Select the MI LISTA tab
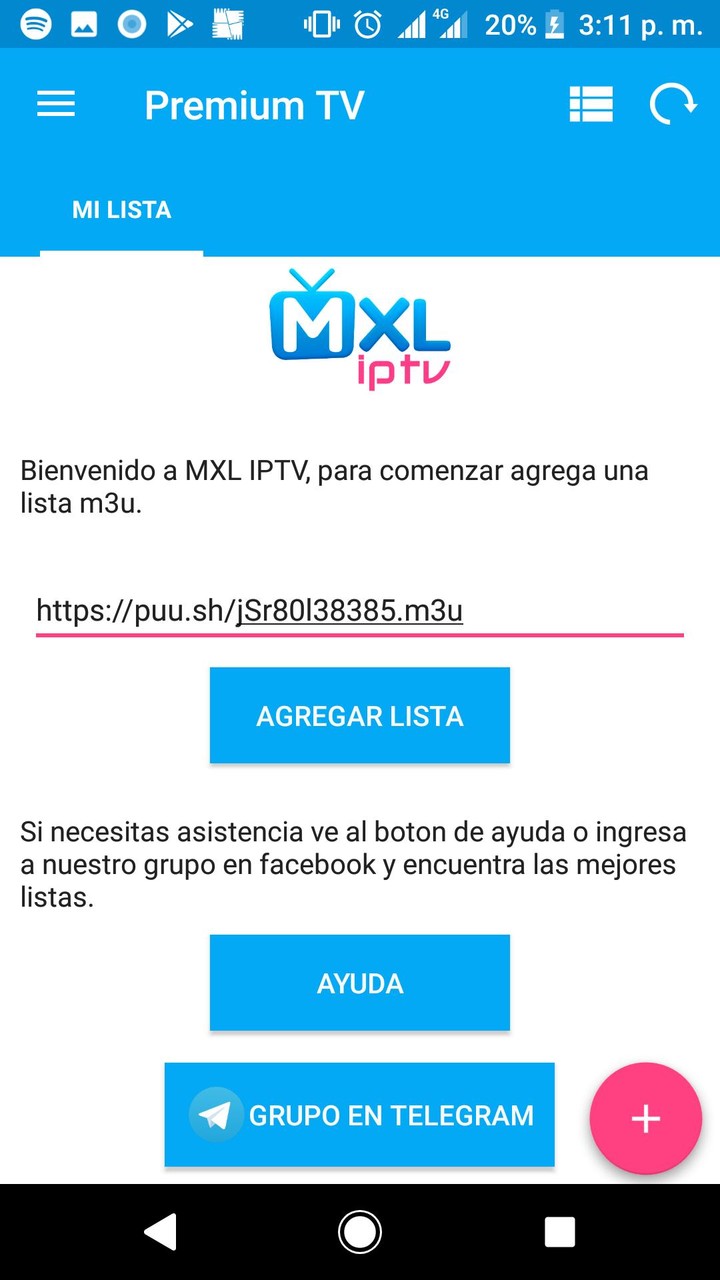720x1280 pixels. (122, 210)
